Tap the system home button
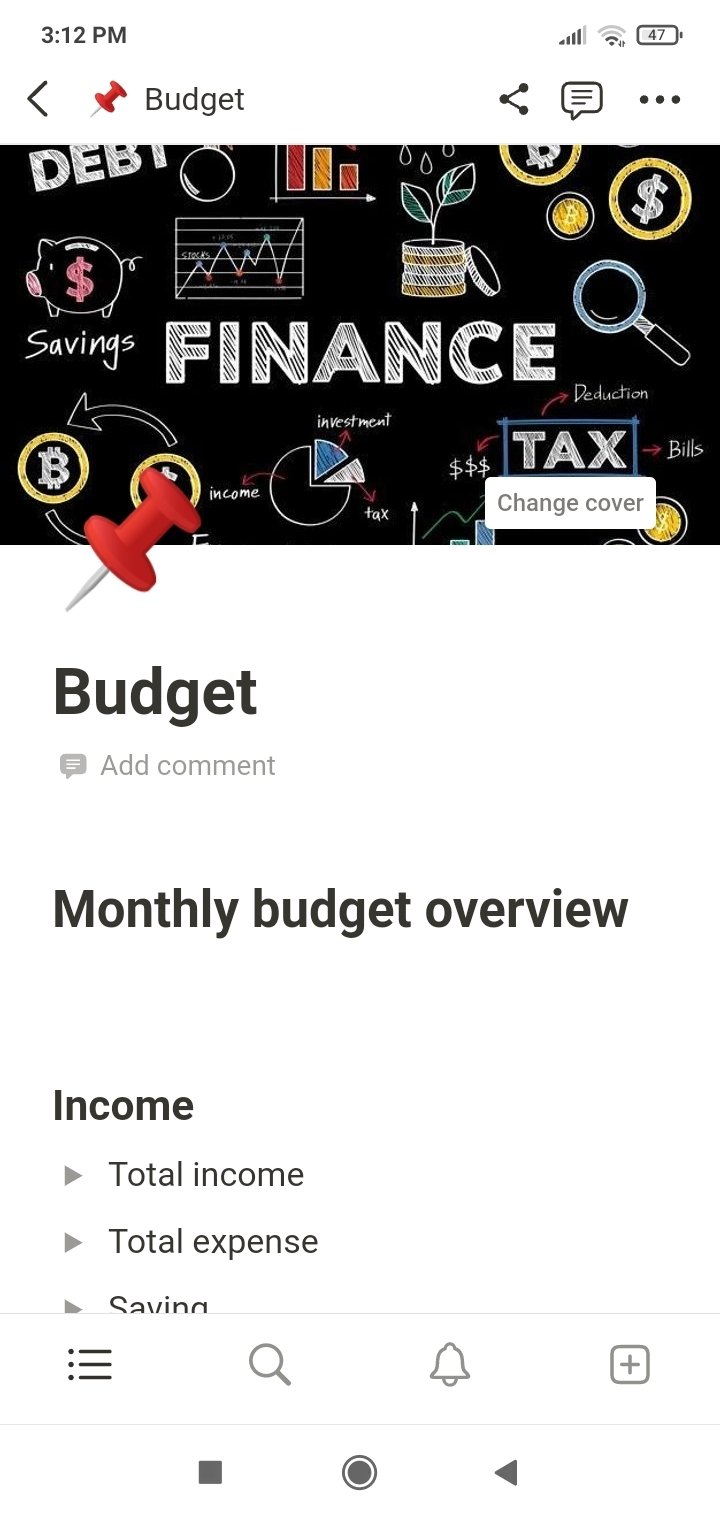Screen dimensions: 720x1520 coord(359,1472)
